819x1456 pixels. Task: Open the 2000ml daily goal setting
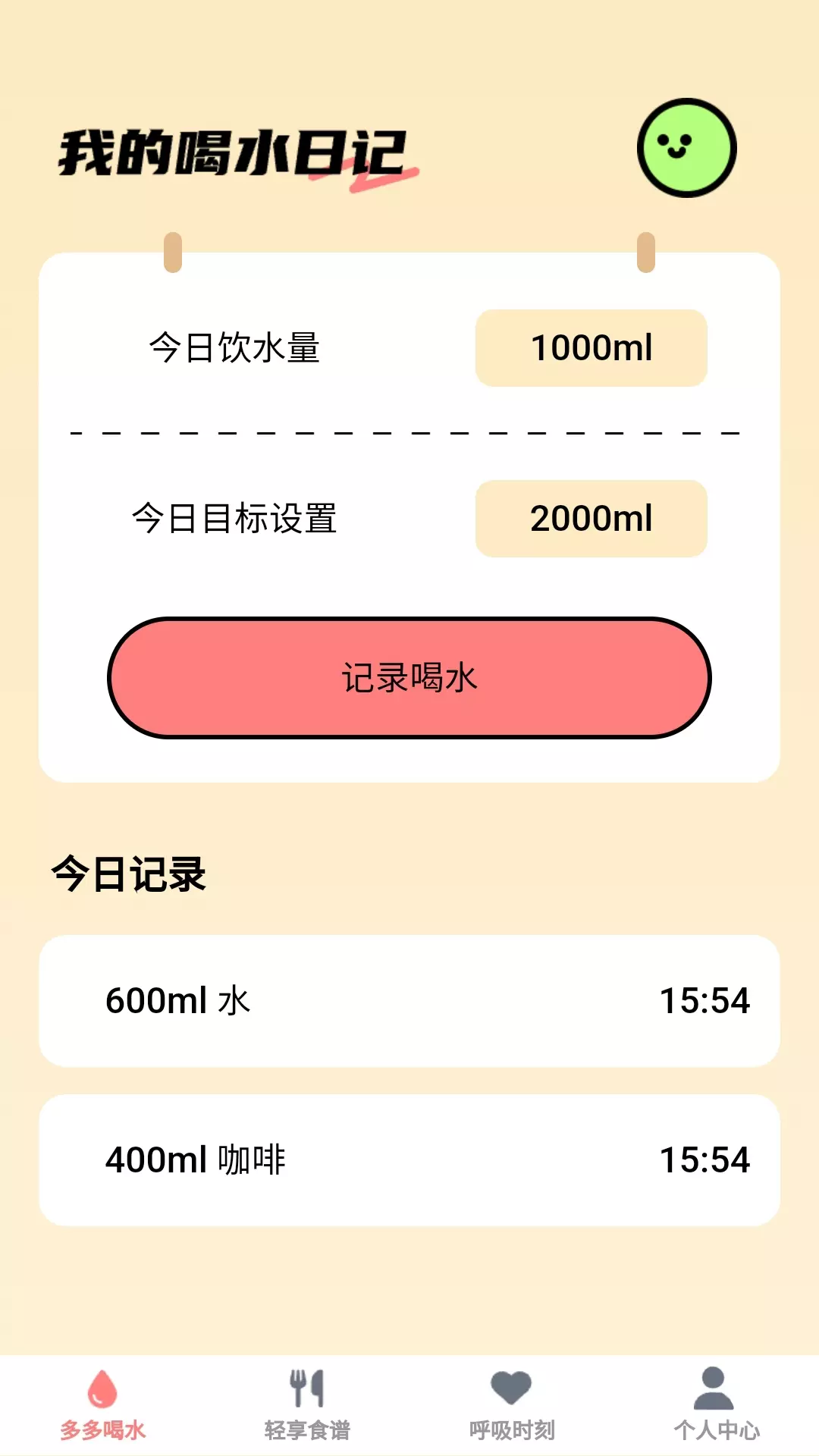pyautogui.click(x=591, y=519)
